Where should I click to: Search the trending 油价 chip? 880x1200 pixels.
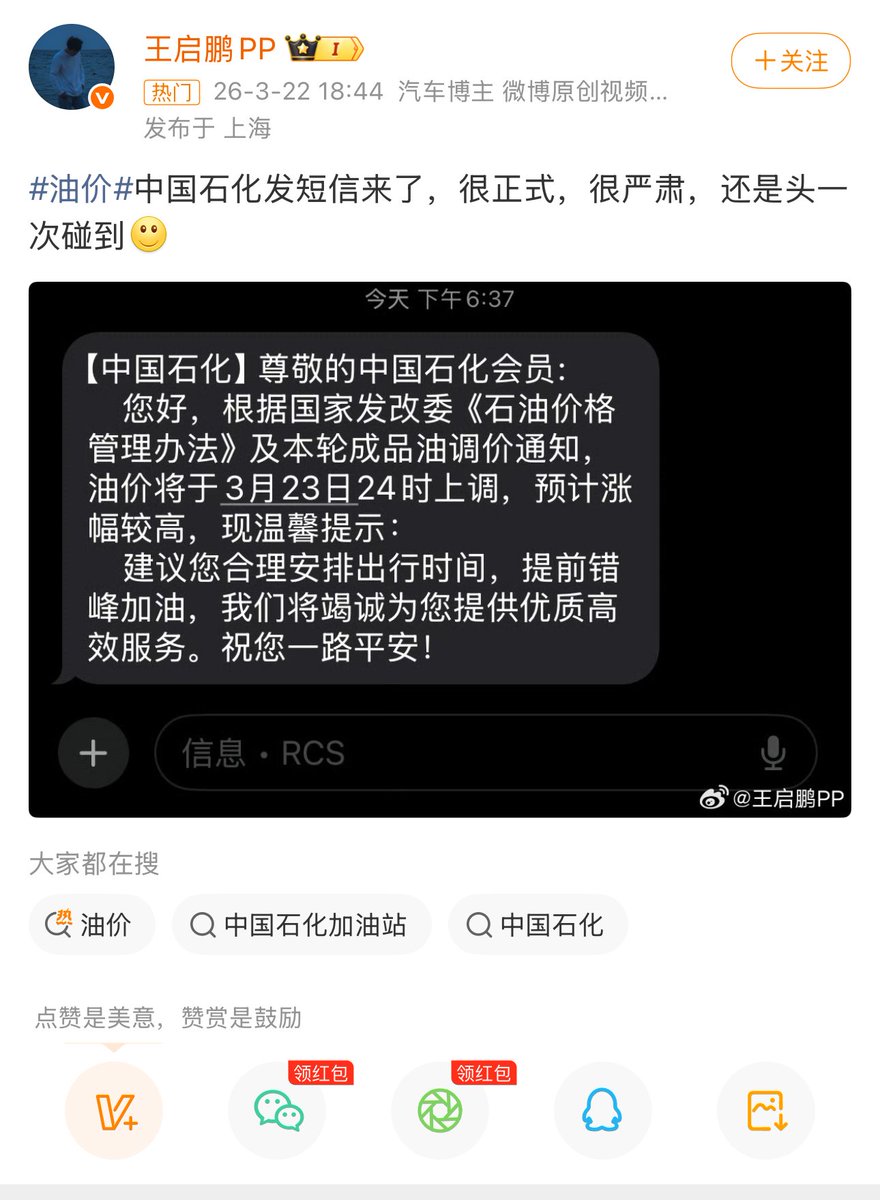92,924
